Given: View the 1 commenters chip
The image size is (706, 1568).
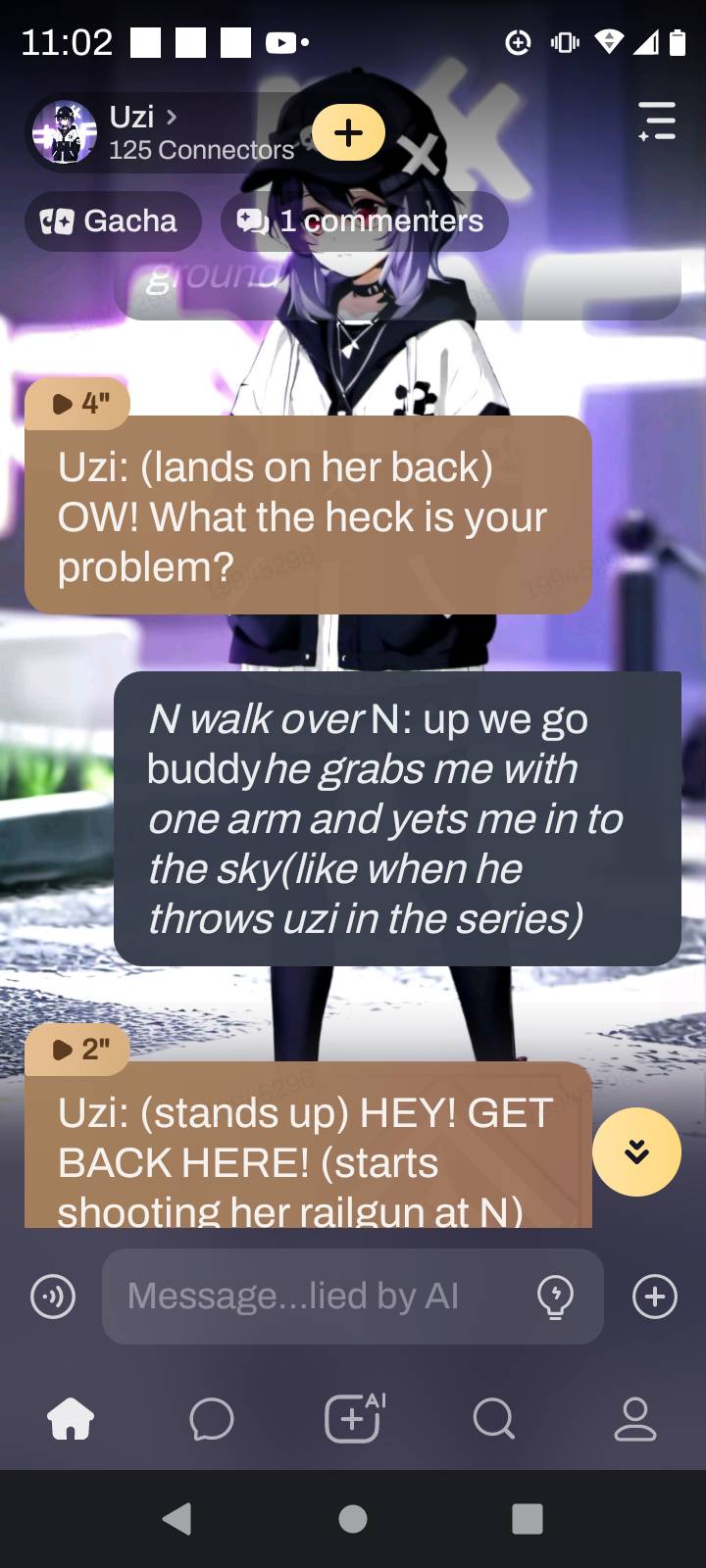Looking at the screenshot, I should pos(364,221).
